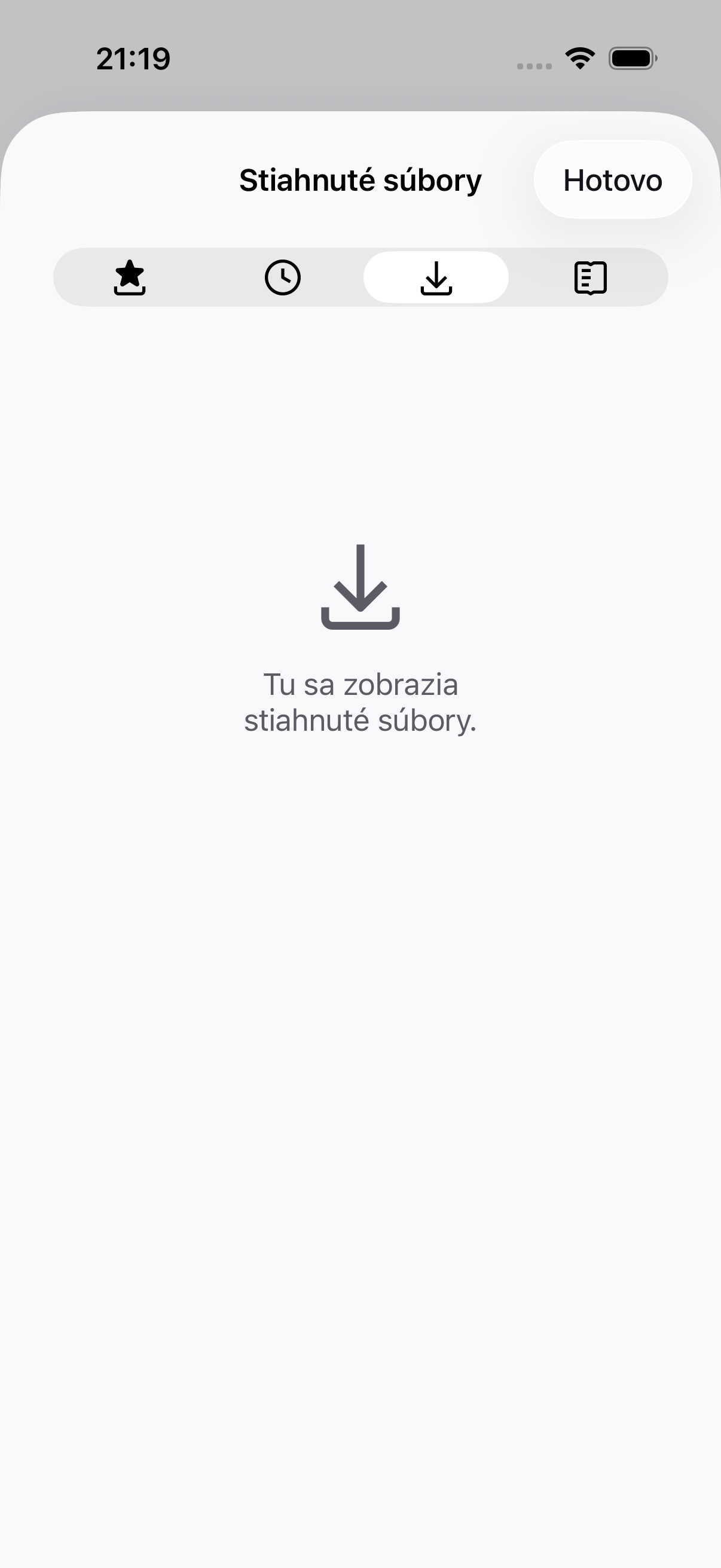The width and height of the screenshot is (721, 1568).
Task: Switch to the bookmarks star tab
Action: tap(130, 277)
